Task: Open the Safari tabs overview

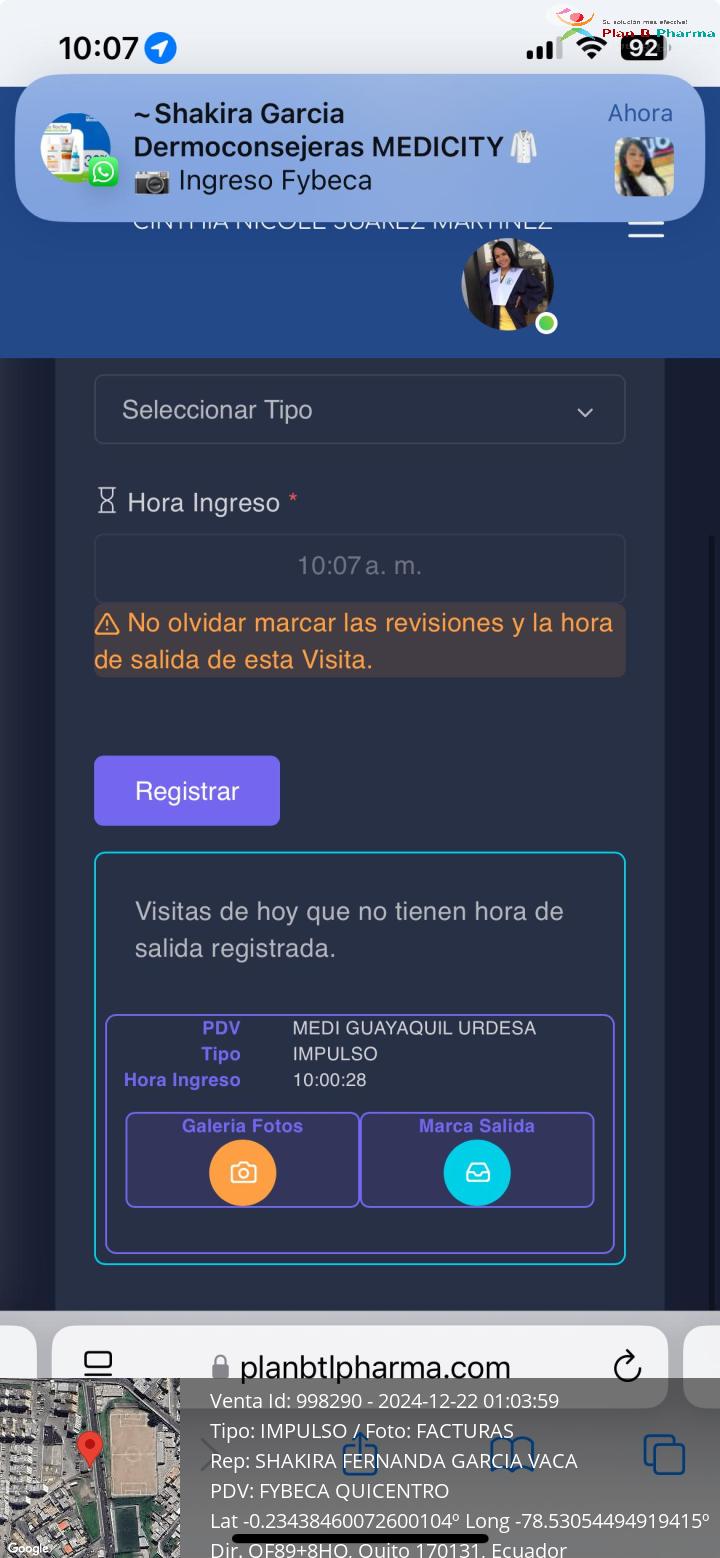Action: click(x=663, y=1454)
